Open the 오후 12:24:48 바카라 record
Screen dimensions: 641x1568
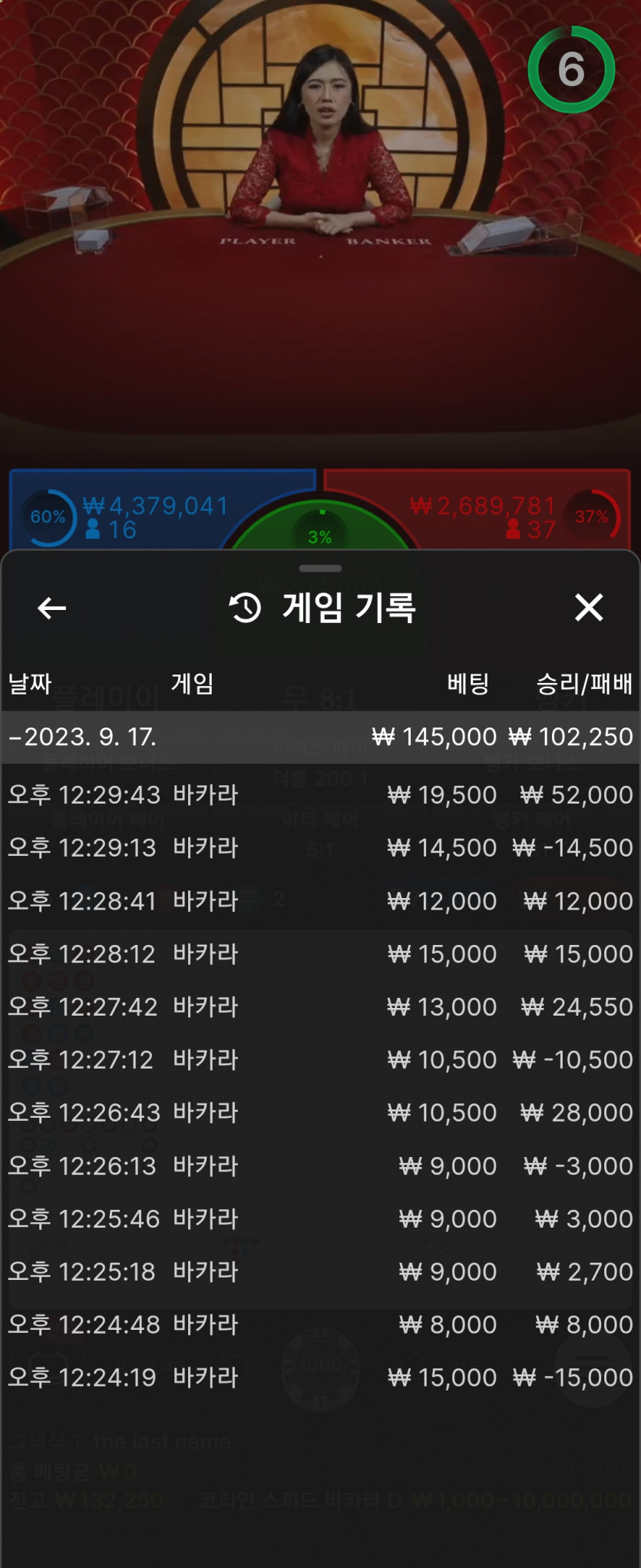point(320,1324)
